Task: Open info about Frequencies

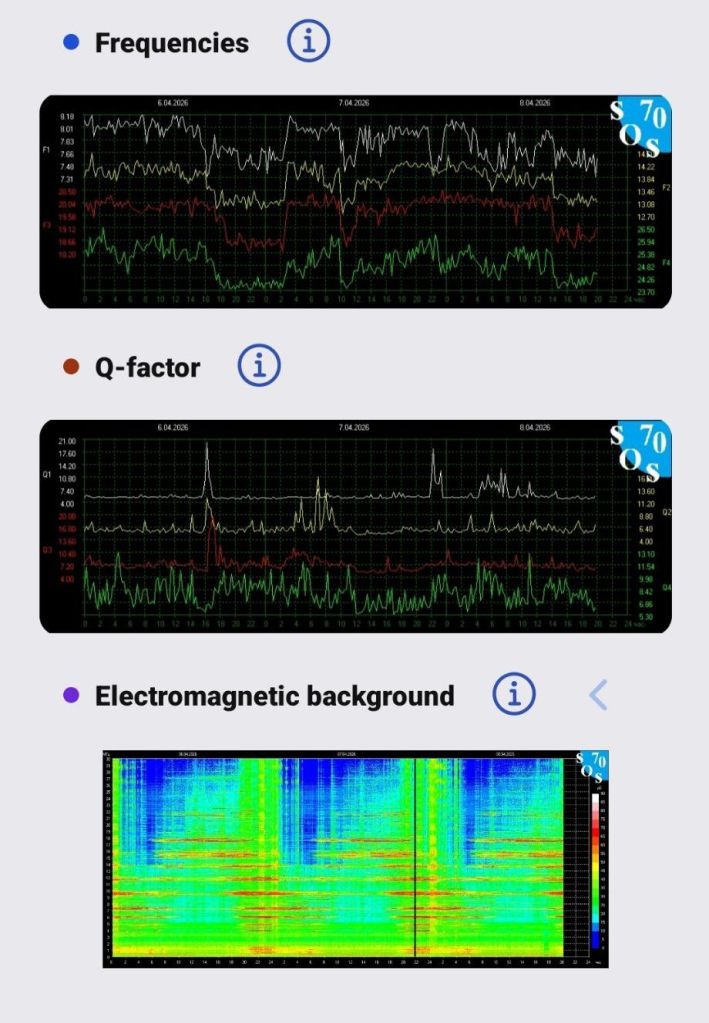Action: point(308,42)
